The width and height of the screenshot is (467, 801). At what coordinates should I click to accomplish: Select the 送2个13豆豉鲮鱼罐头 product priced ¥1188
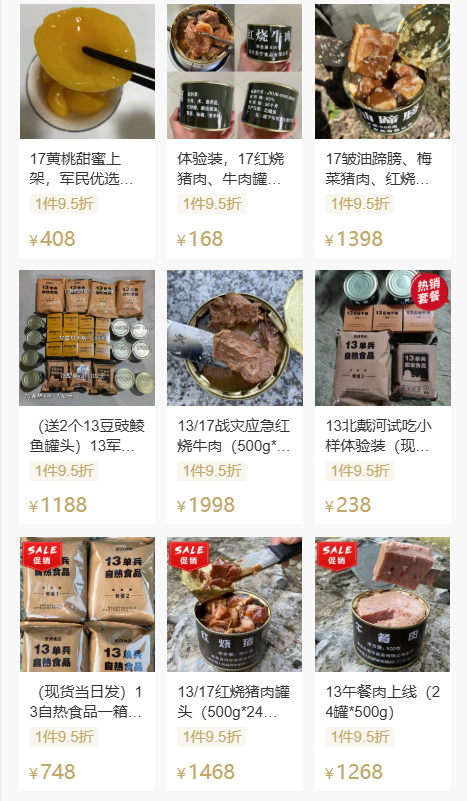(x=87, y=397)
